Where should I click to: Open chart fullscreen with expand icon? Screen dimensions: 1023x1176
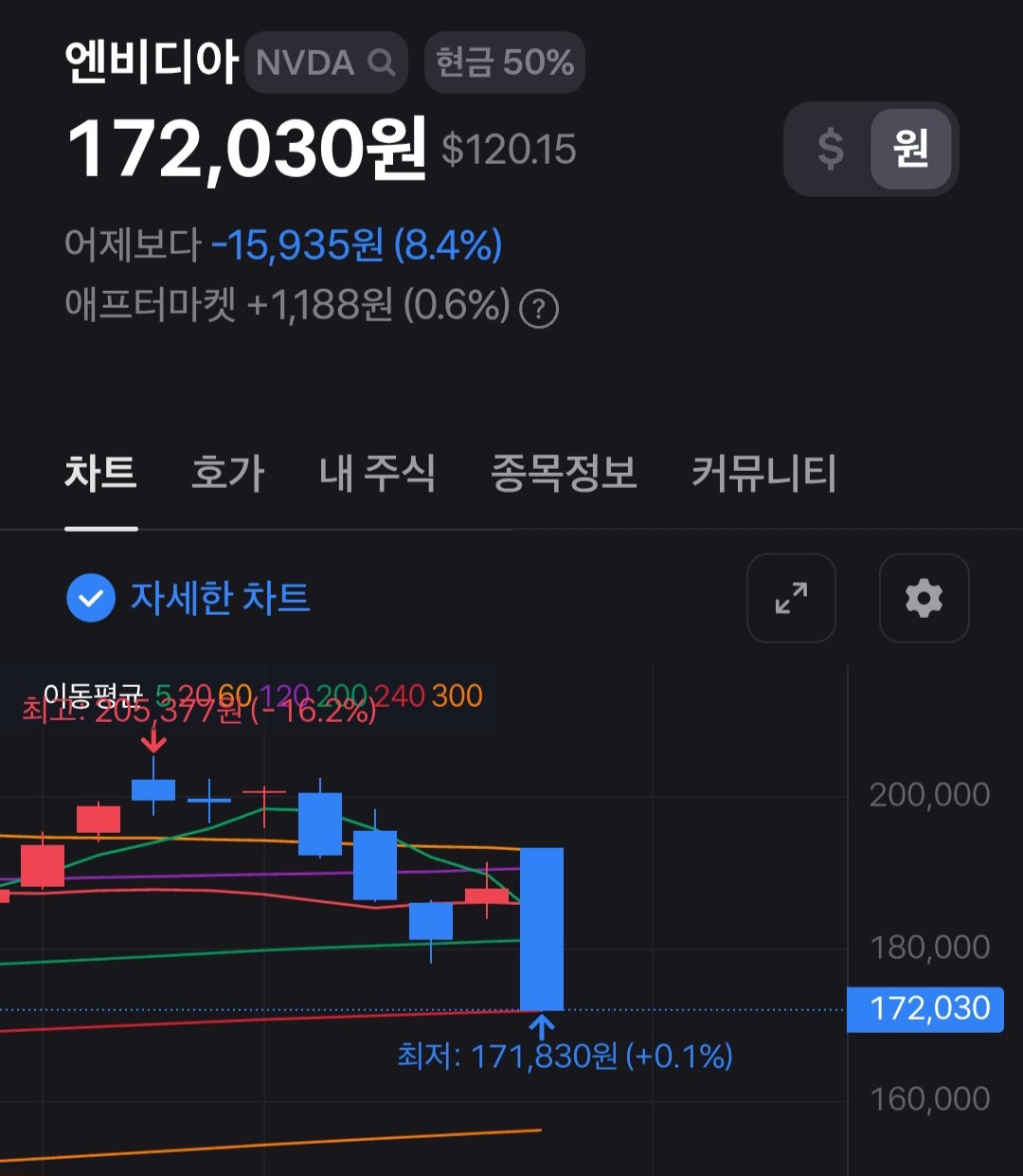click(x=791, y=597)
